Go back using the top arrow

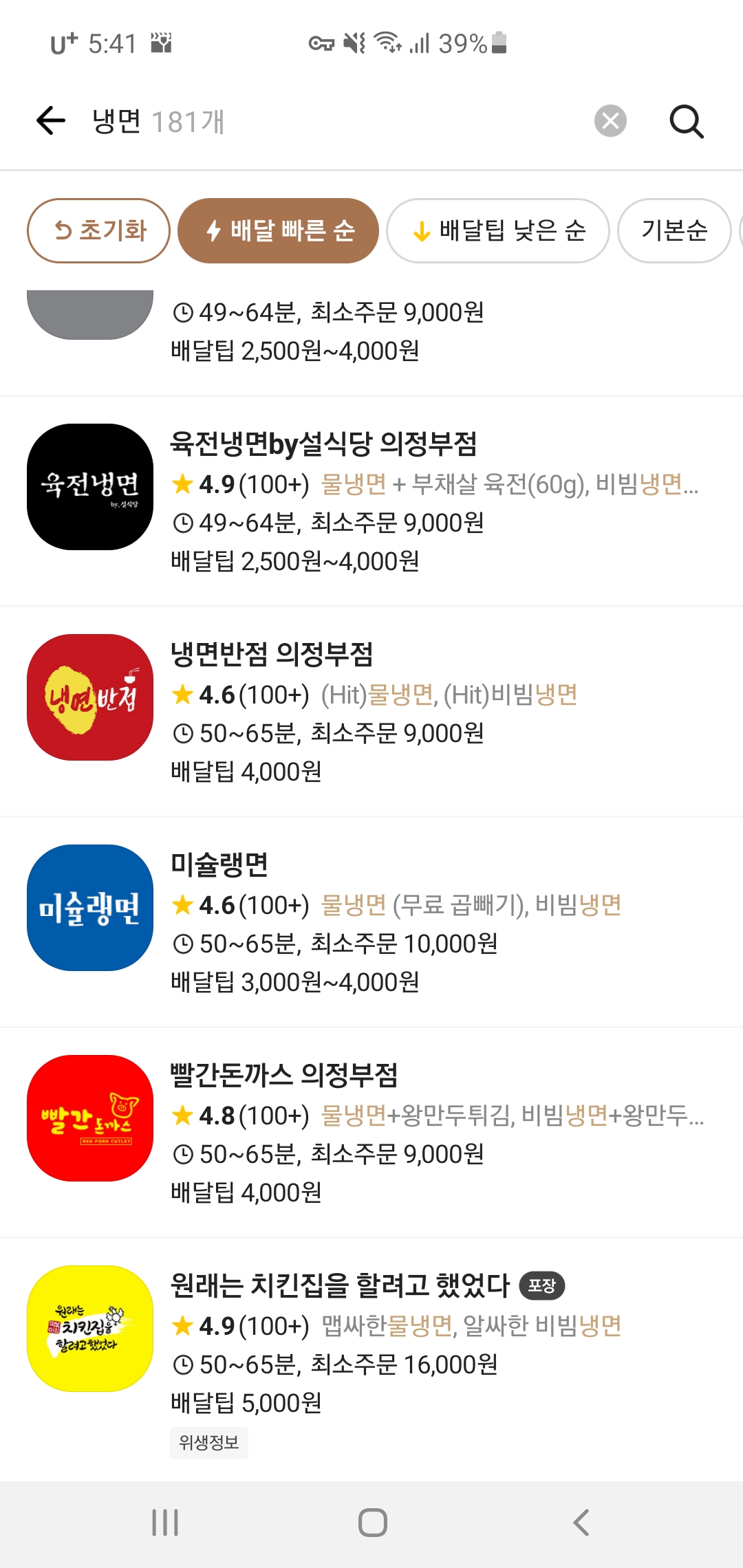click(x=50, y=121)
